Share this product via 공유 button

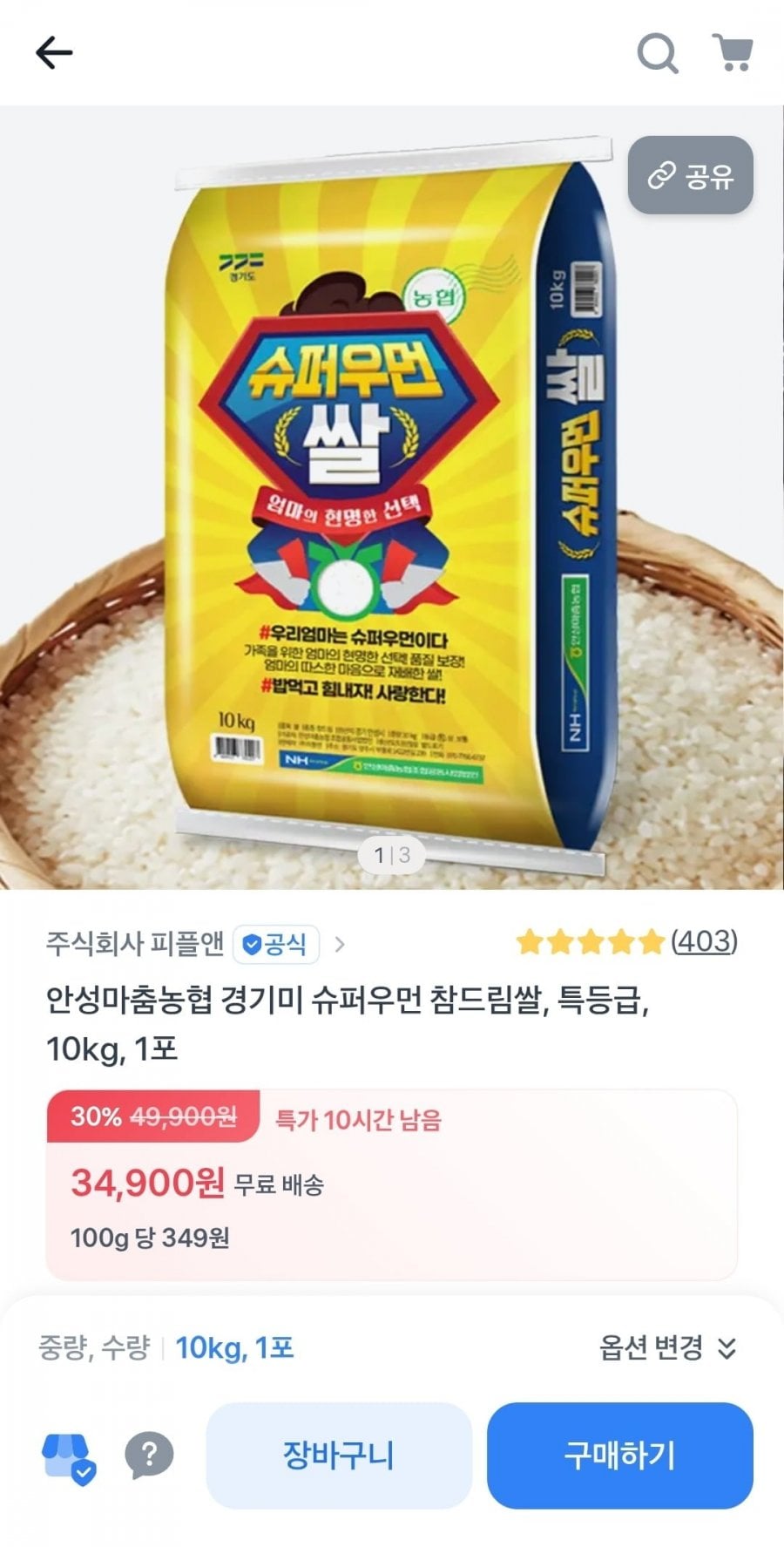point(691,175)
